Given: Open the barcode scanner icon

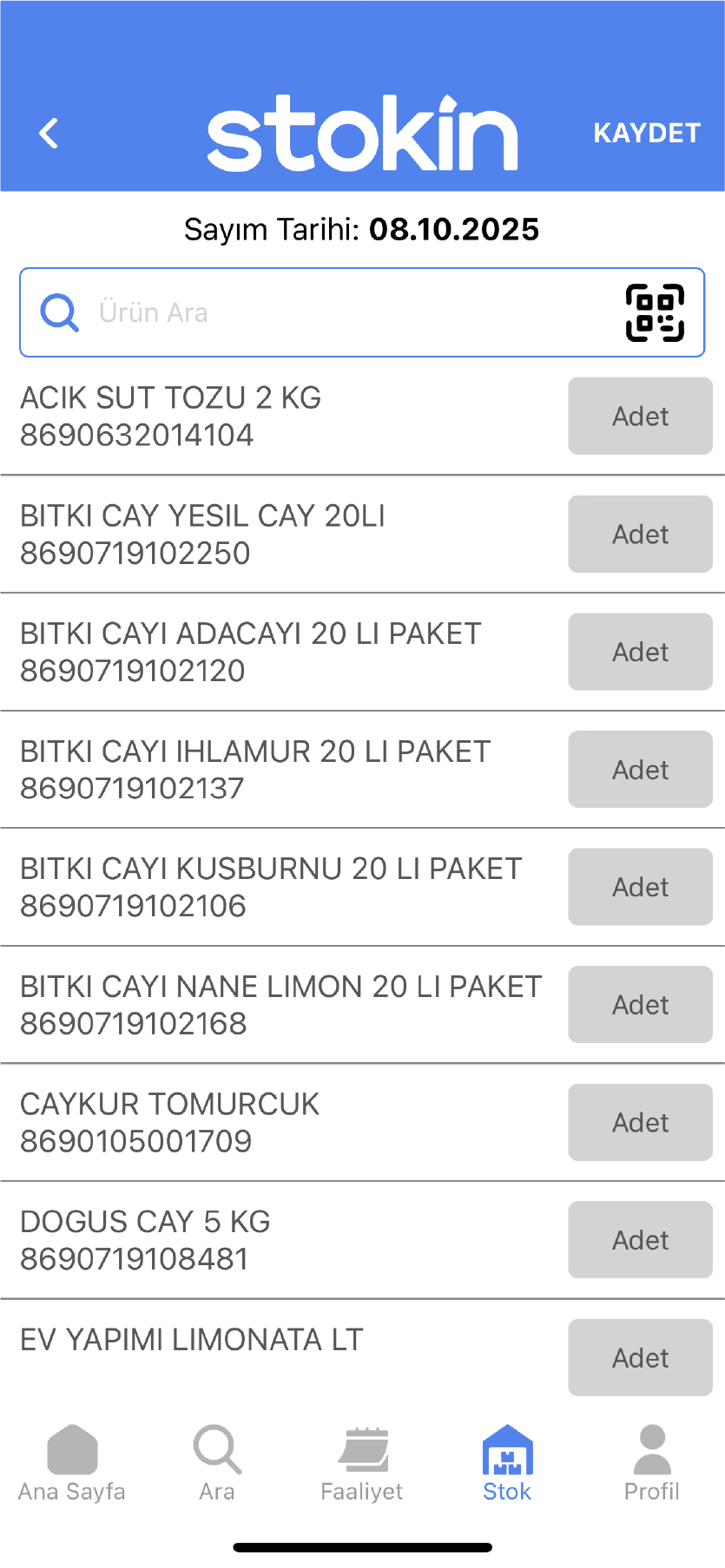Looking at the screenshot, I should pos(655,312).
